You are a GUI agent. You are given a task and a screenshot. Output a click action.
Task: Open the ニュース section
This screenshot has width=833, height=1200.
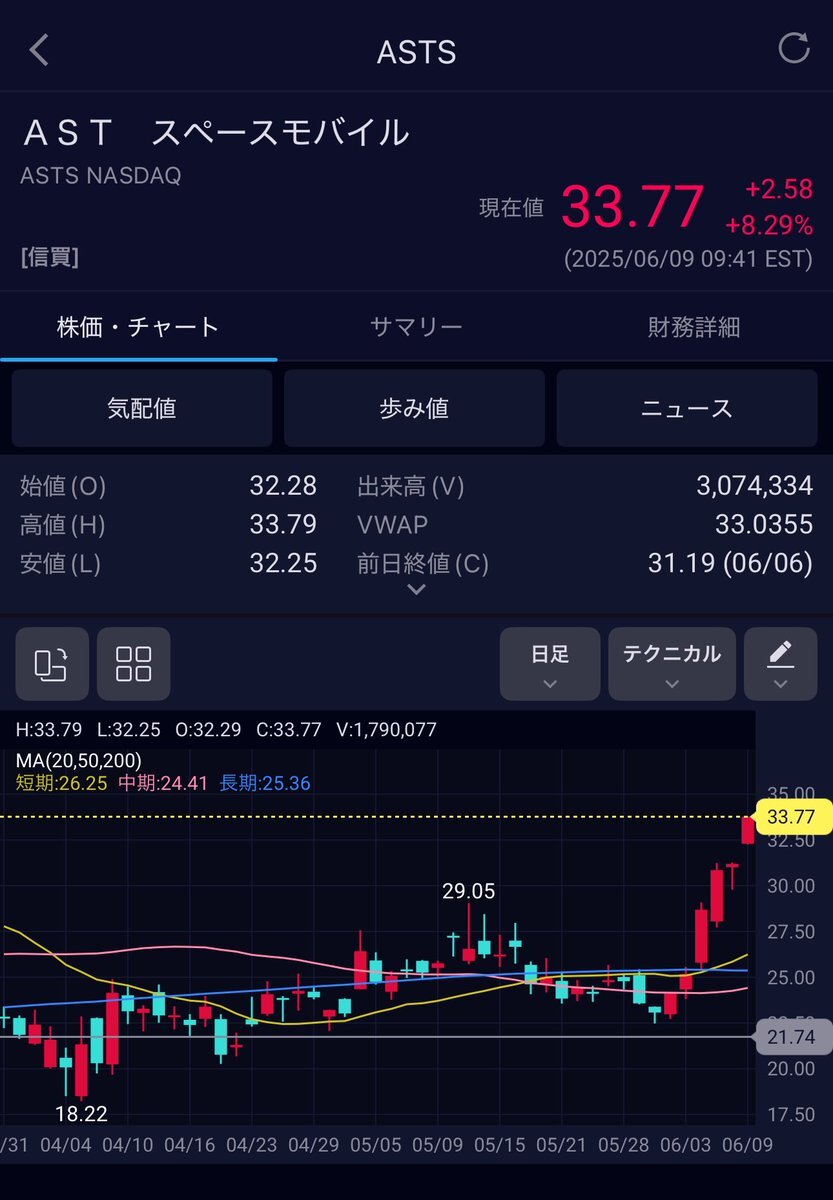[687, 408]
